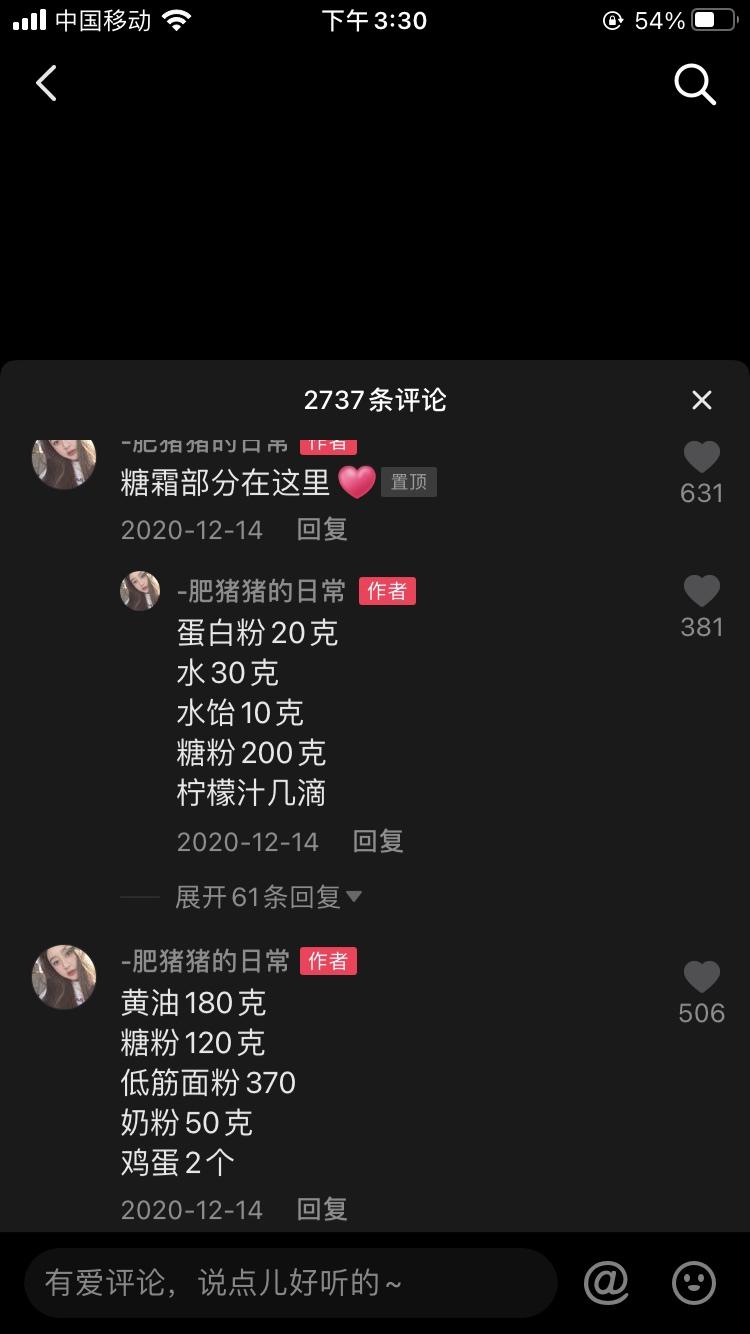The height and width of the screenshot is (1334, 750).
Task: Reply to the 黄油180克 recipe comment
Action: [x=322, y=1209]
